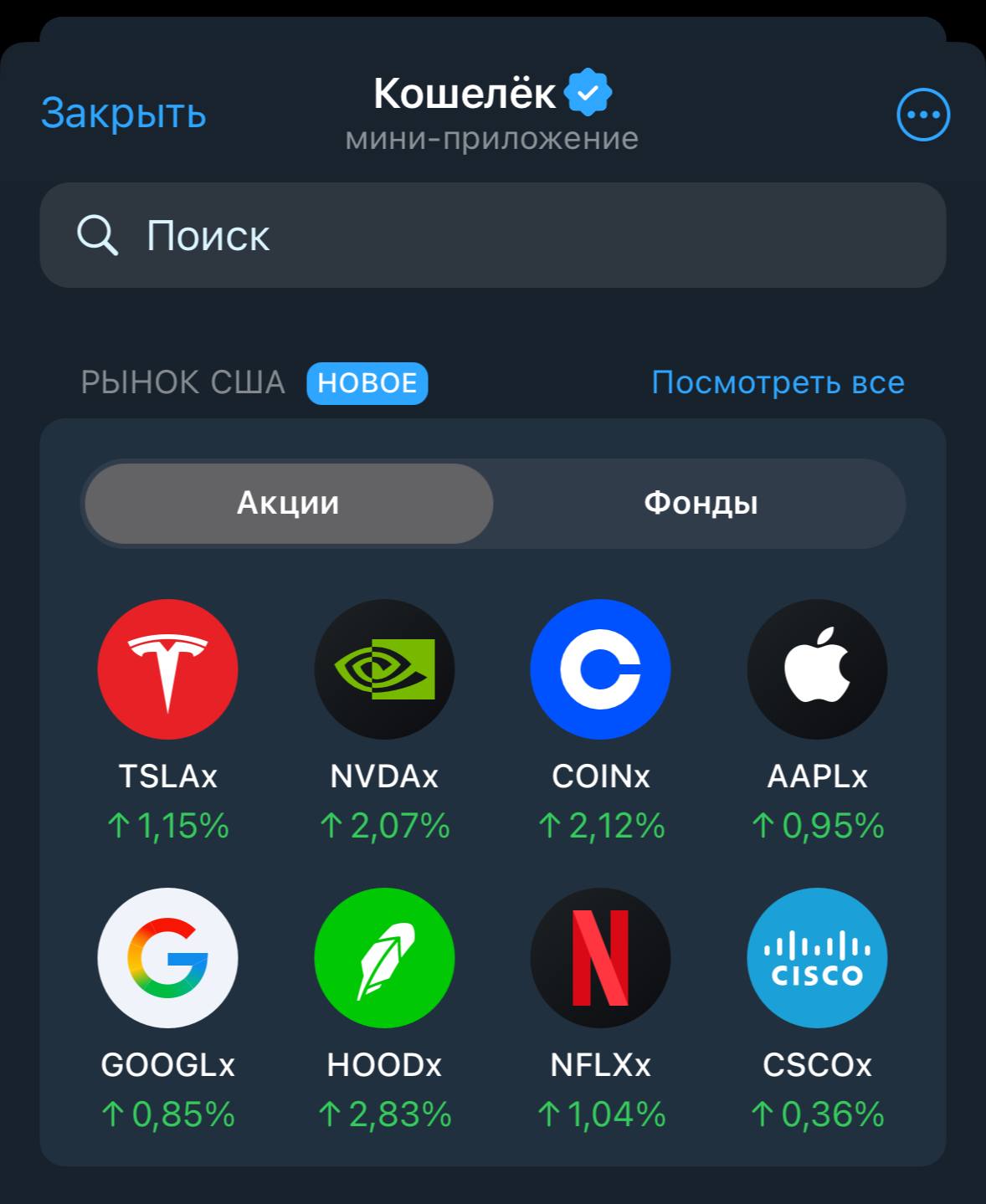This screenshot has width=986, height=1204.
Task: Close the Кошелёк mini app
Action: click(x=123, y=113)
